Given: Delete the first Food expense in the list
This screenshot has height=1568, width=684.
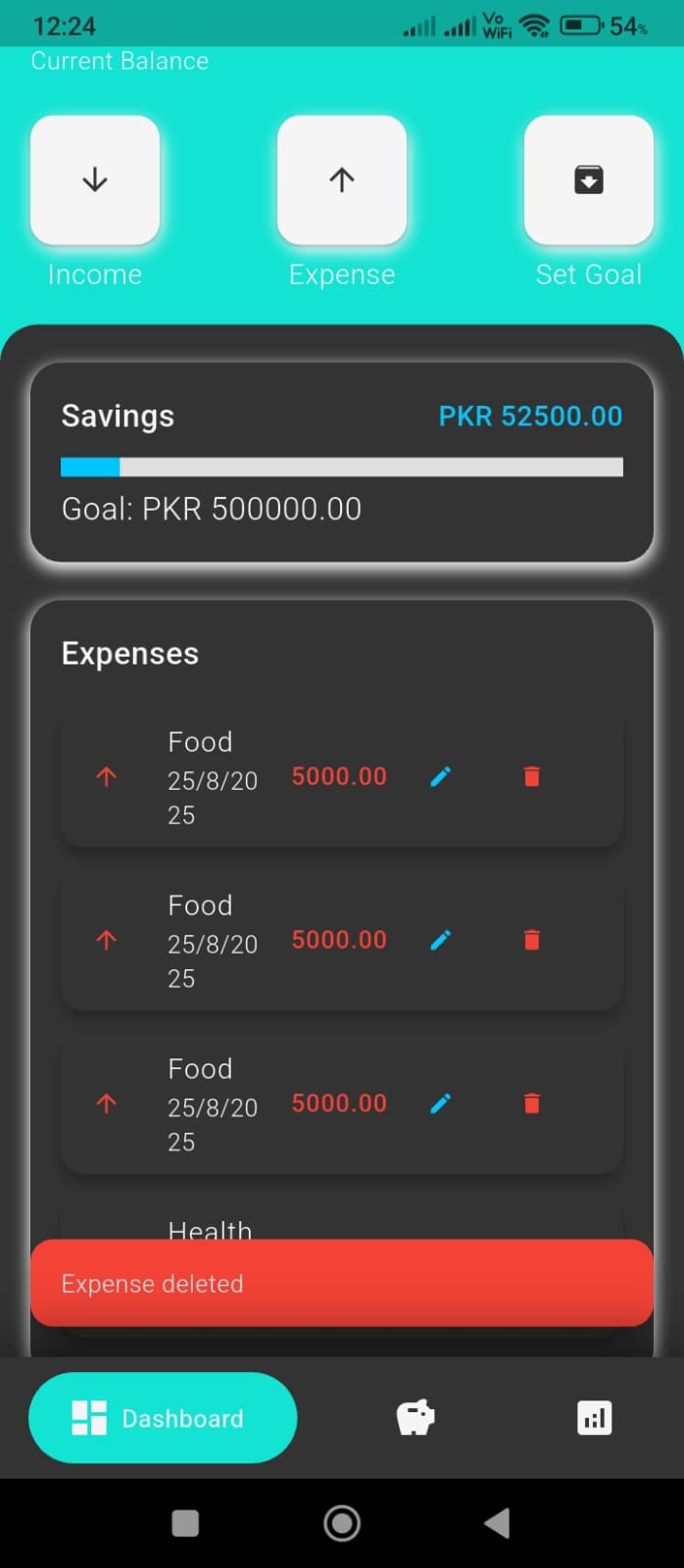Looking at the screenshot, I should pyautogui.click(x=532, y=777).
